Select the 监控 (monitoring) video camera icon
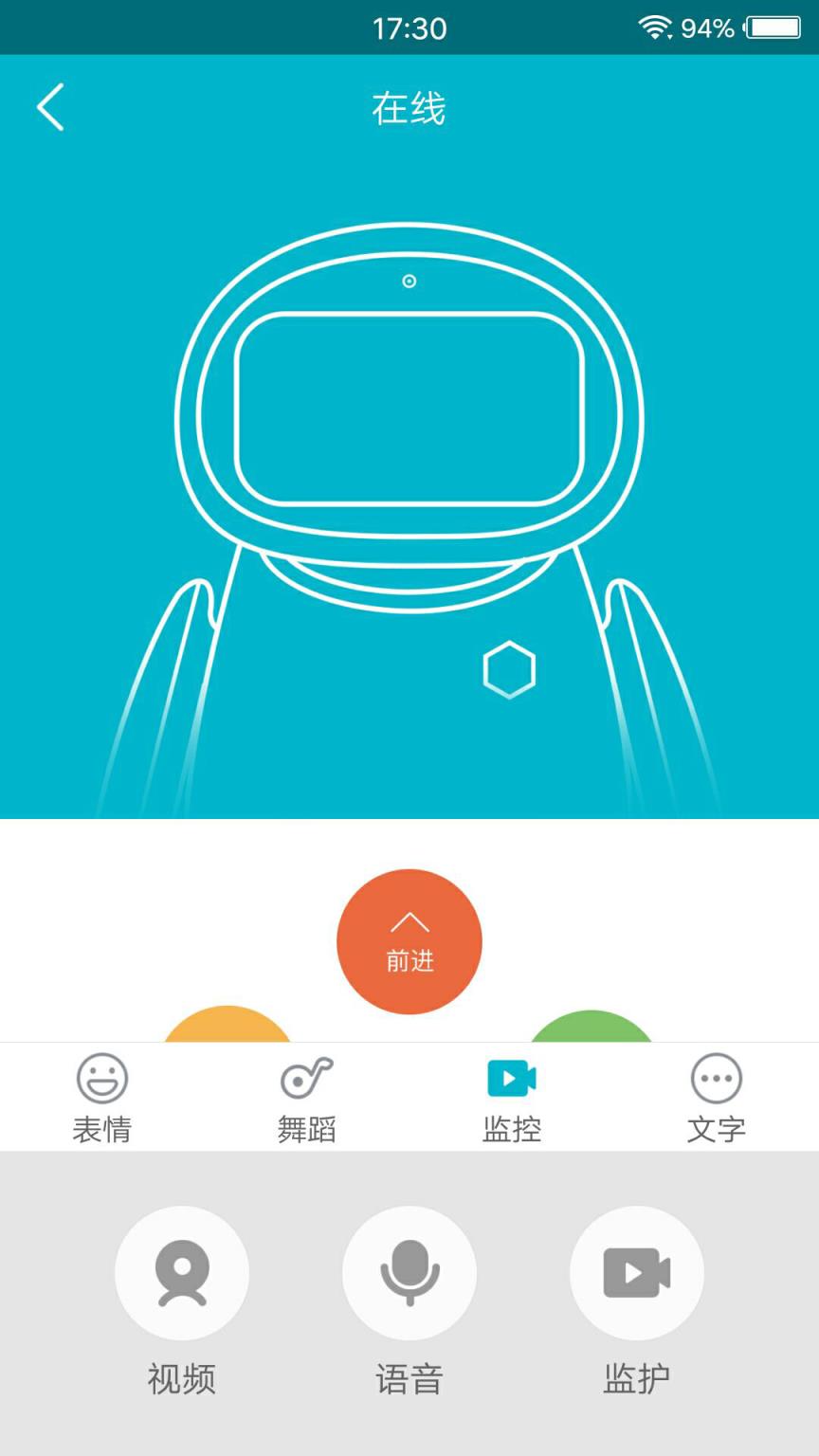Viewport: 819px width, 1456px height. [x=511, y=1077]
